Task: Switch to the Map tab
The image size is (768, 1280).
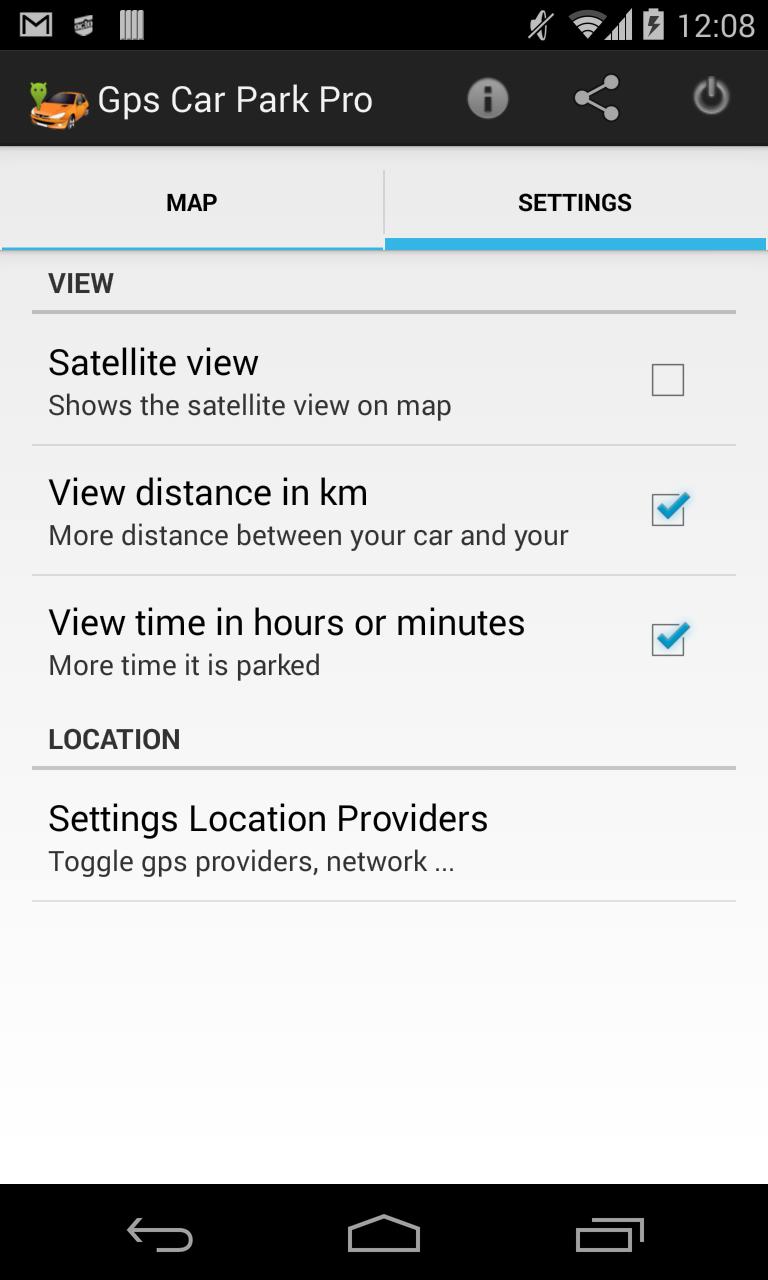Action: tap(192, 203)
